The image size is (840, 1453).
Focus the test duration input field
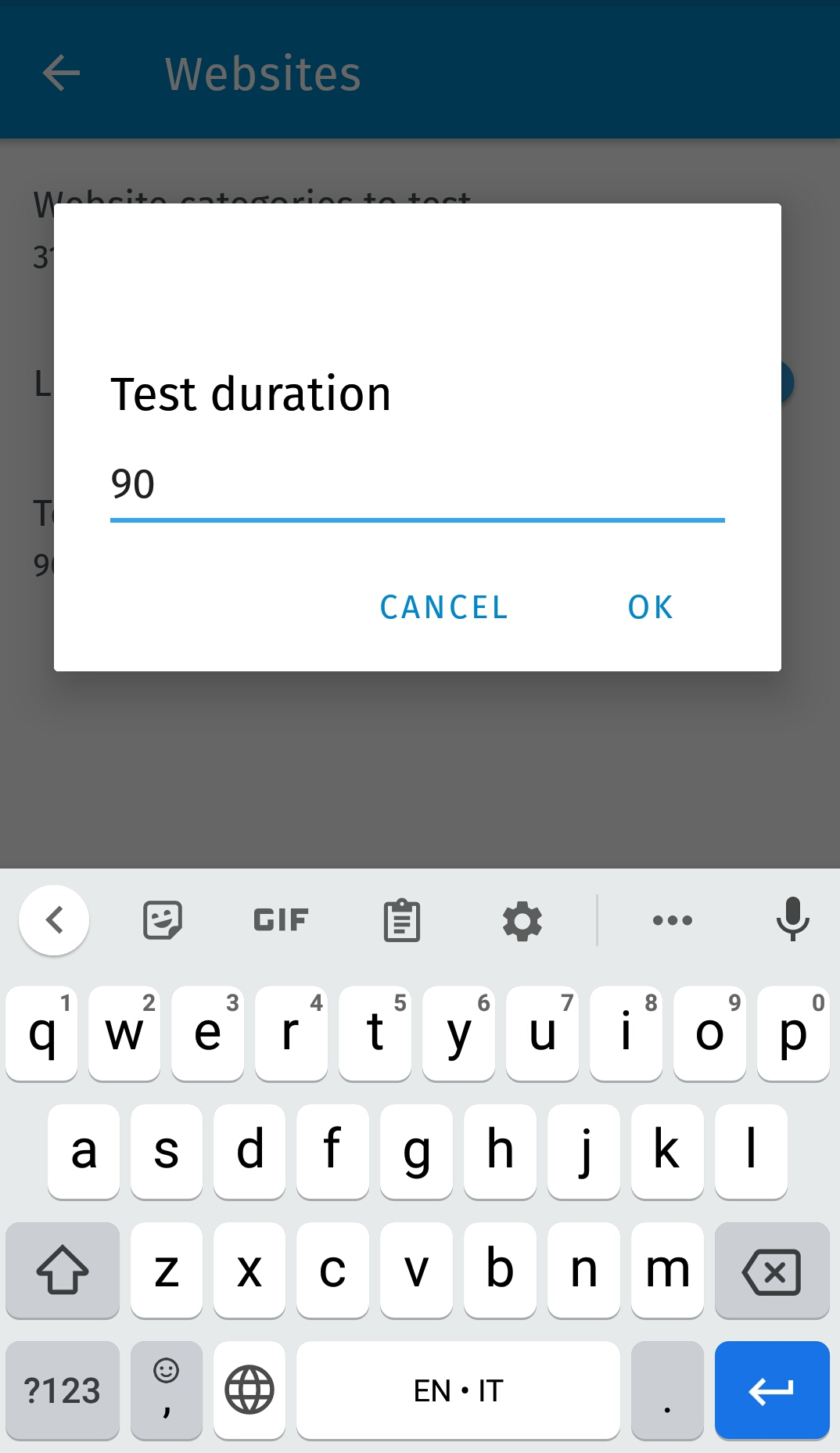(x=417, y=485)
